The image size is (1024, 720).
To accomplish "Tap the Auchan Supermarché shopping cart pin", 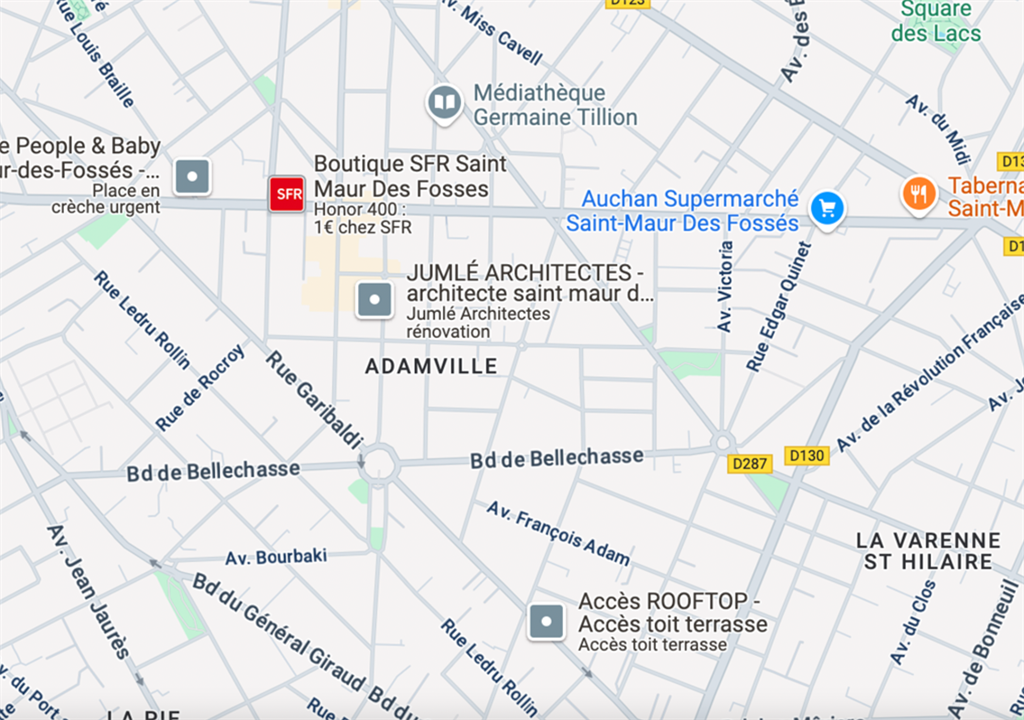I will [x=827, y=208].
